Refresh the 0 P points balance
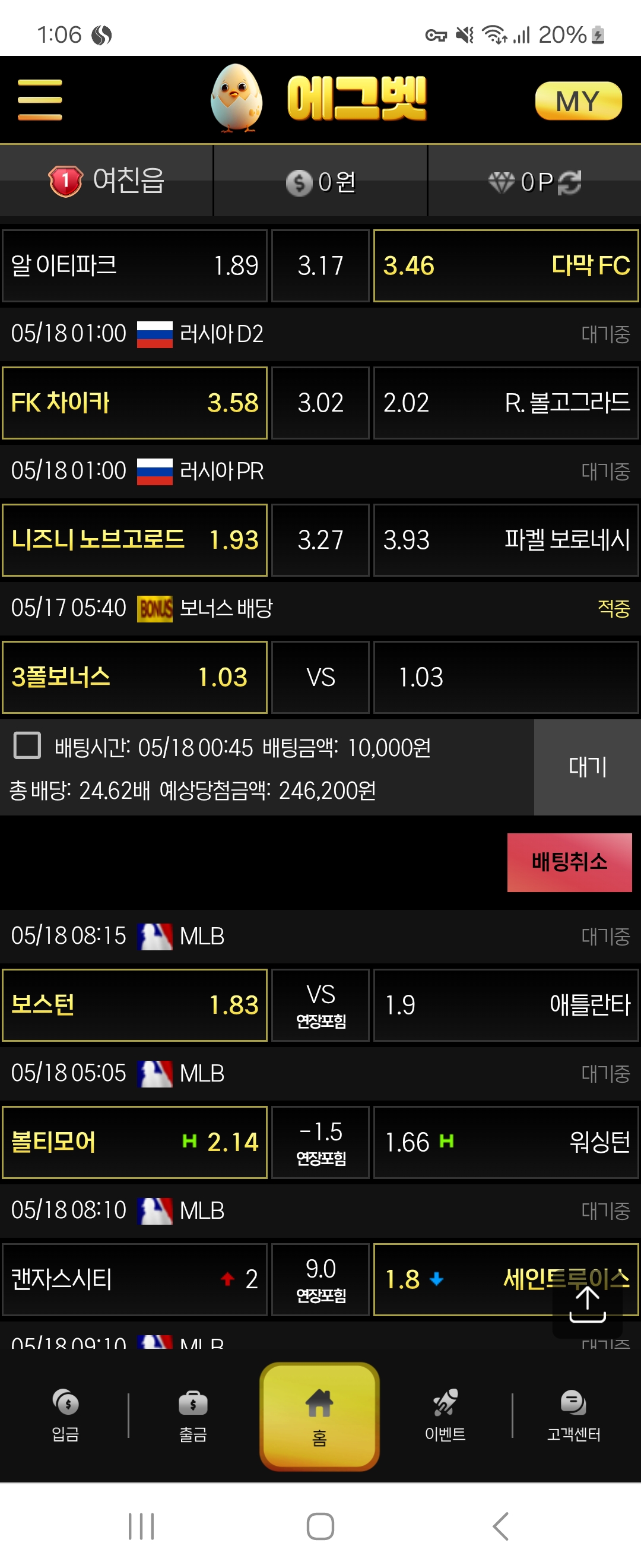Screen dimensions: 641x1568 click(x=570, y=182)
